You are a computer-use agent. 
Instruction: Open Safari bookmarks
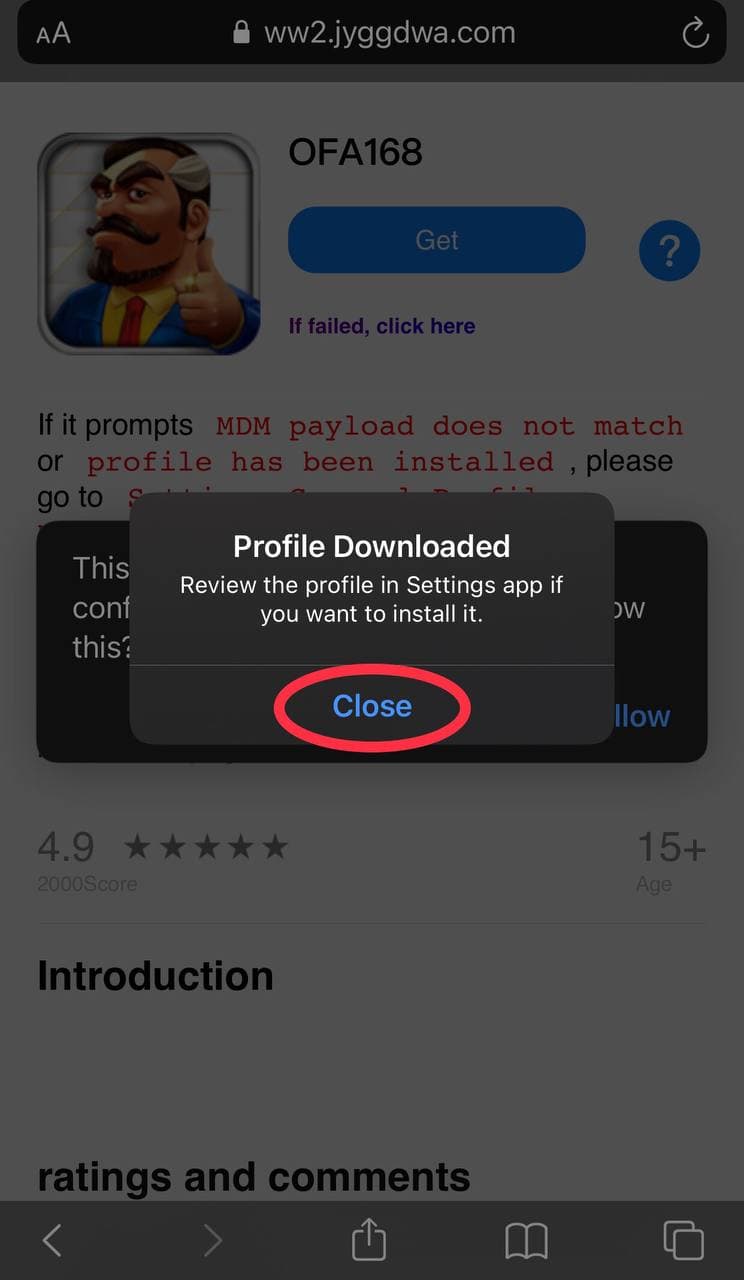(x=526, y=1241)
